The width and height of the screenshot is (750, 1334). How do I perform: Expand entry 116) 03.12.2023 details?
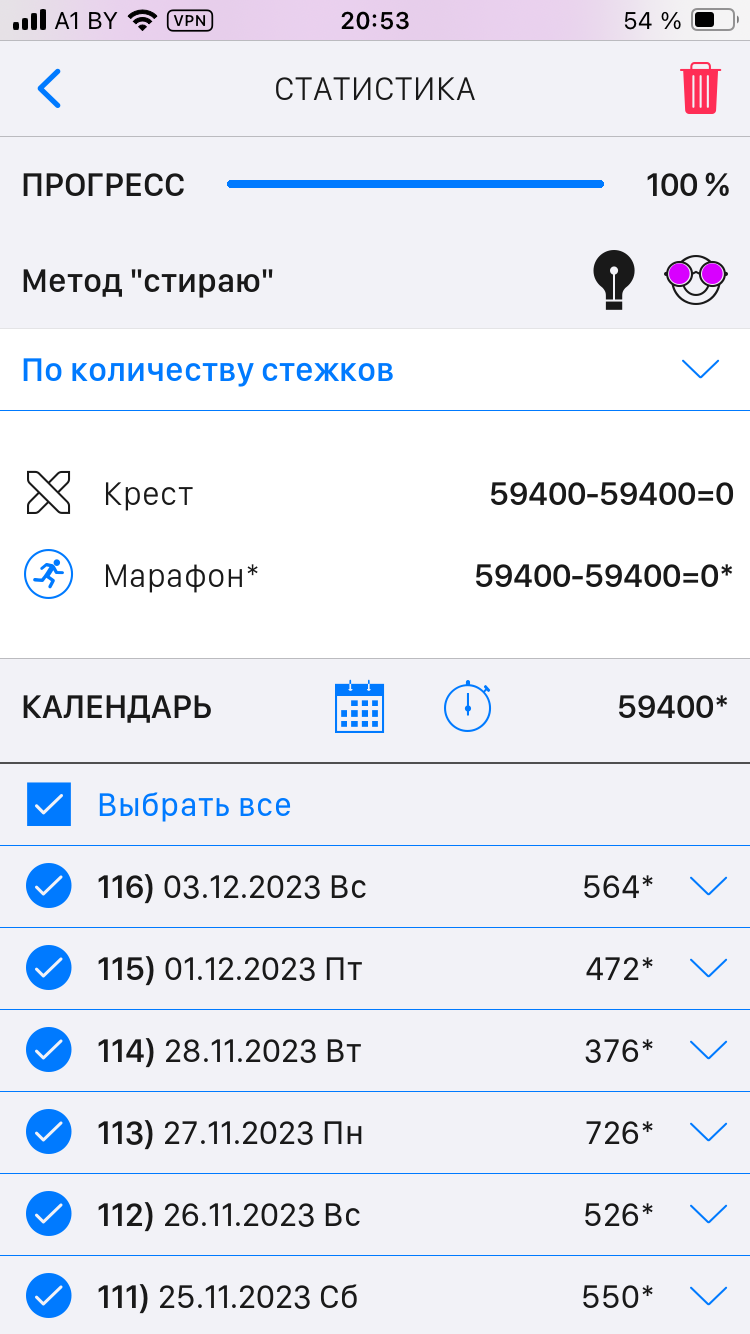(708, 887)
